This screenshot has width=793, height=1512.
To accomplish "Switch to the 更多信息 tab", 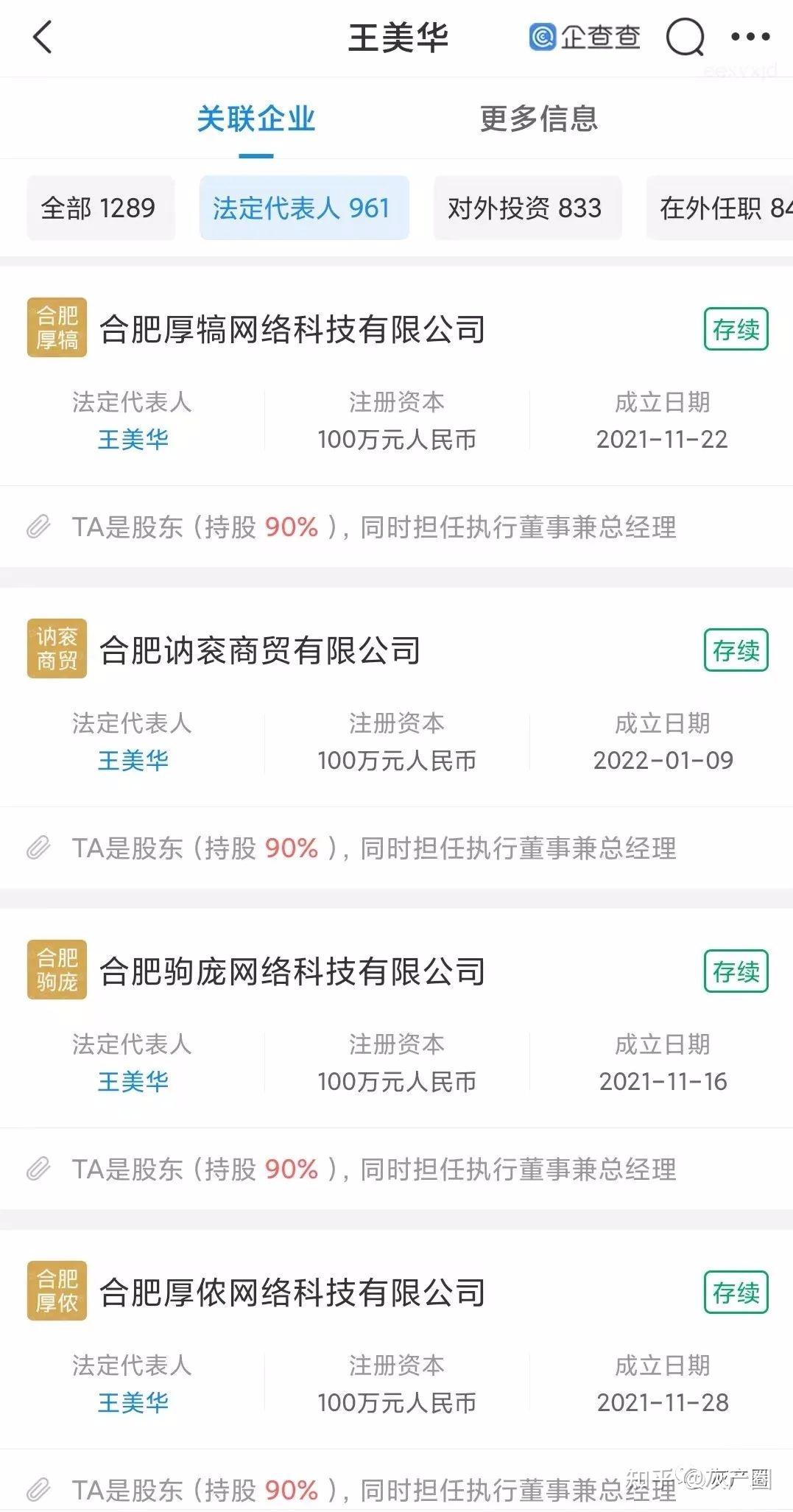I will [x=540, y=119].
